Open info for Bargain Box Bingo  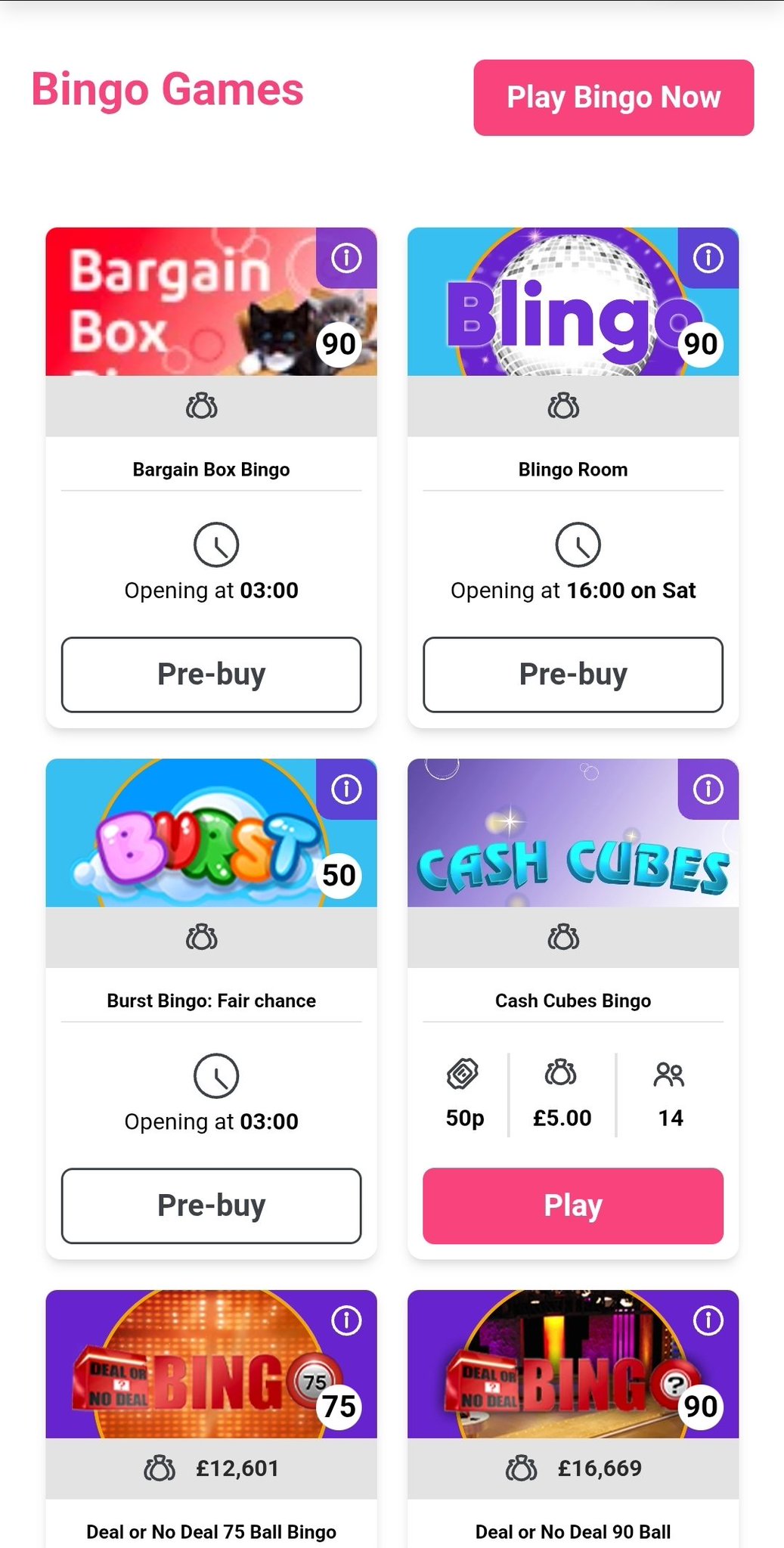tap(346, 258)
